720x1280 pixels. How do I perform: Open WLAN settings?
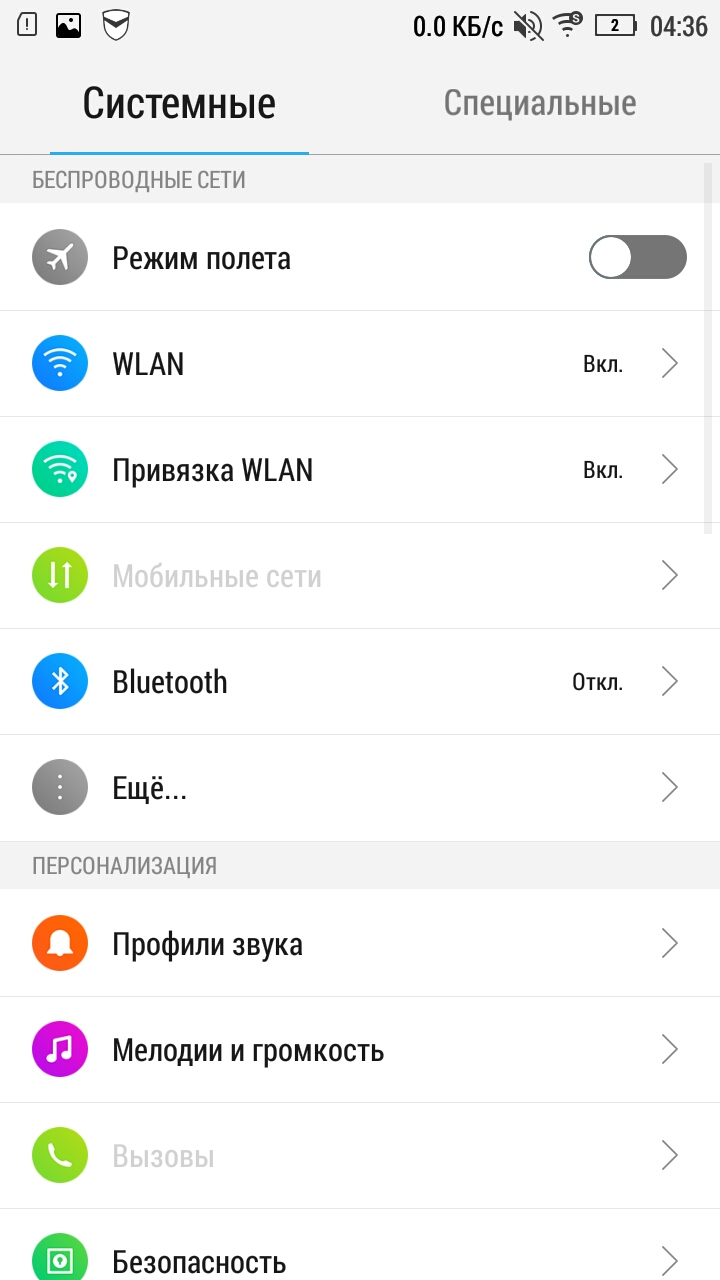[360, 364]
